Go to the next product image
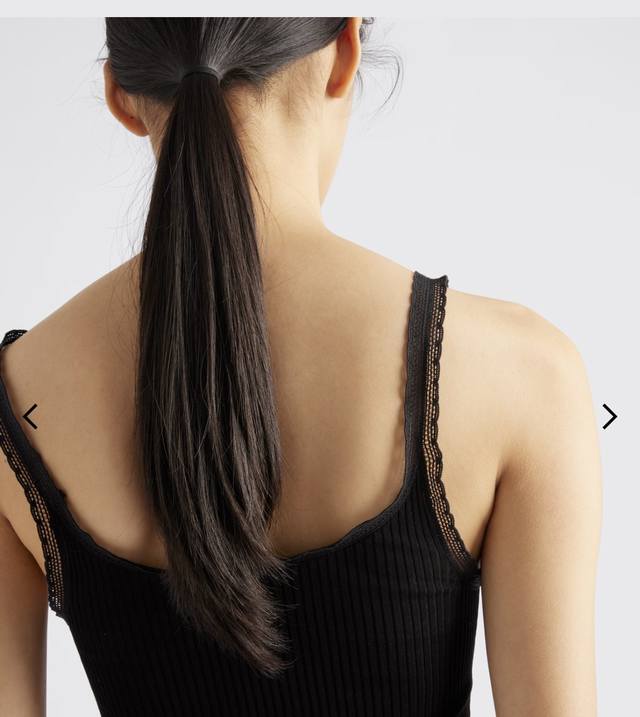 click(x=609, y=416)
